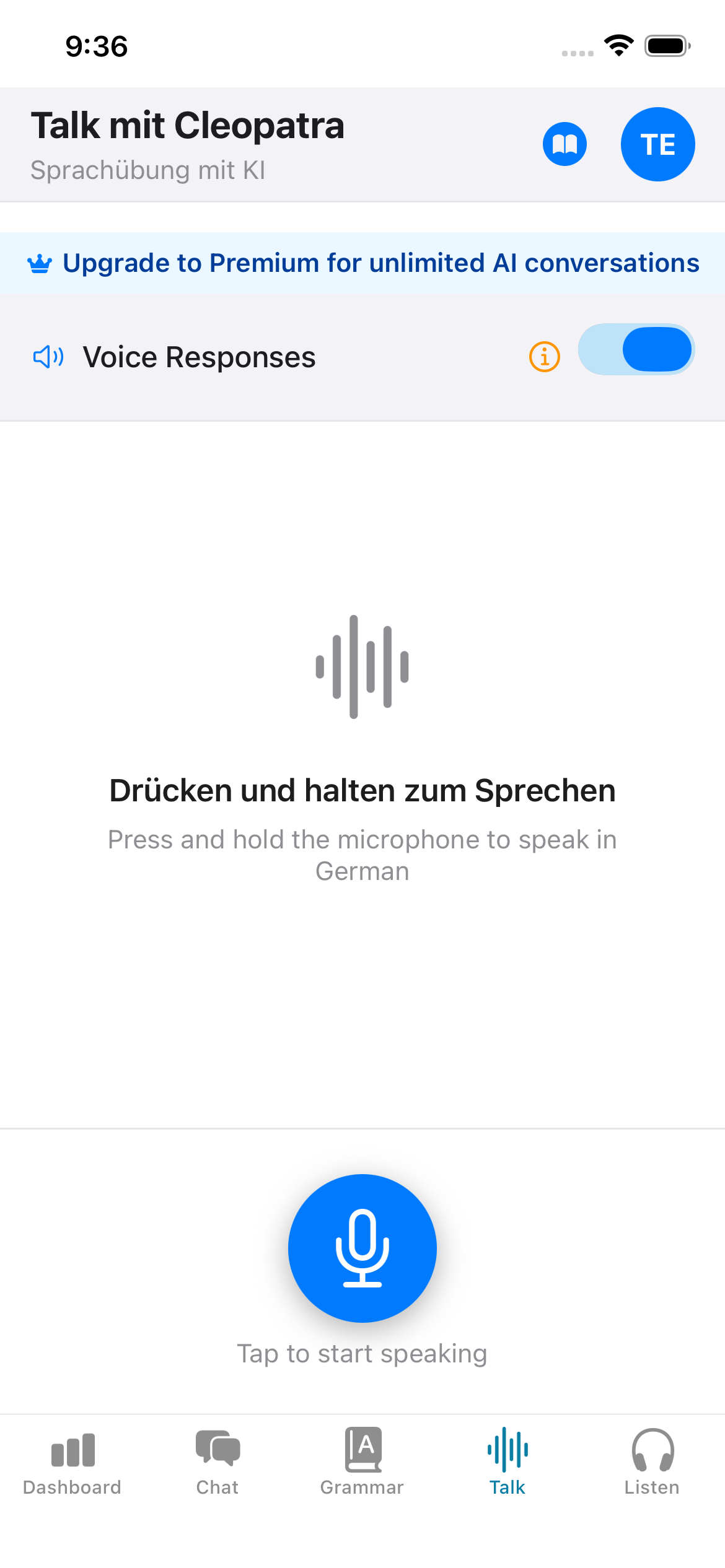725x1568 pixels.
Task: Open the Grammar tab
Action: (362, 1461)
